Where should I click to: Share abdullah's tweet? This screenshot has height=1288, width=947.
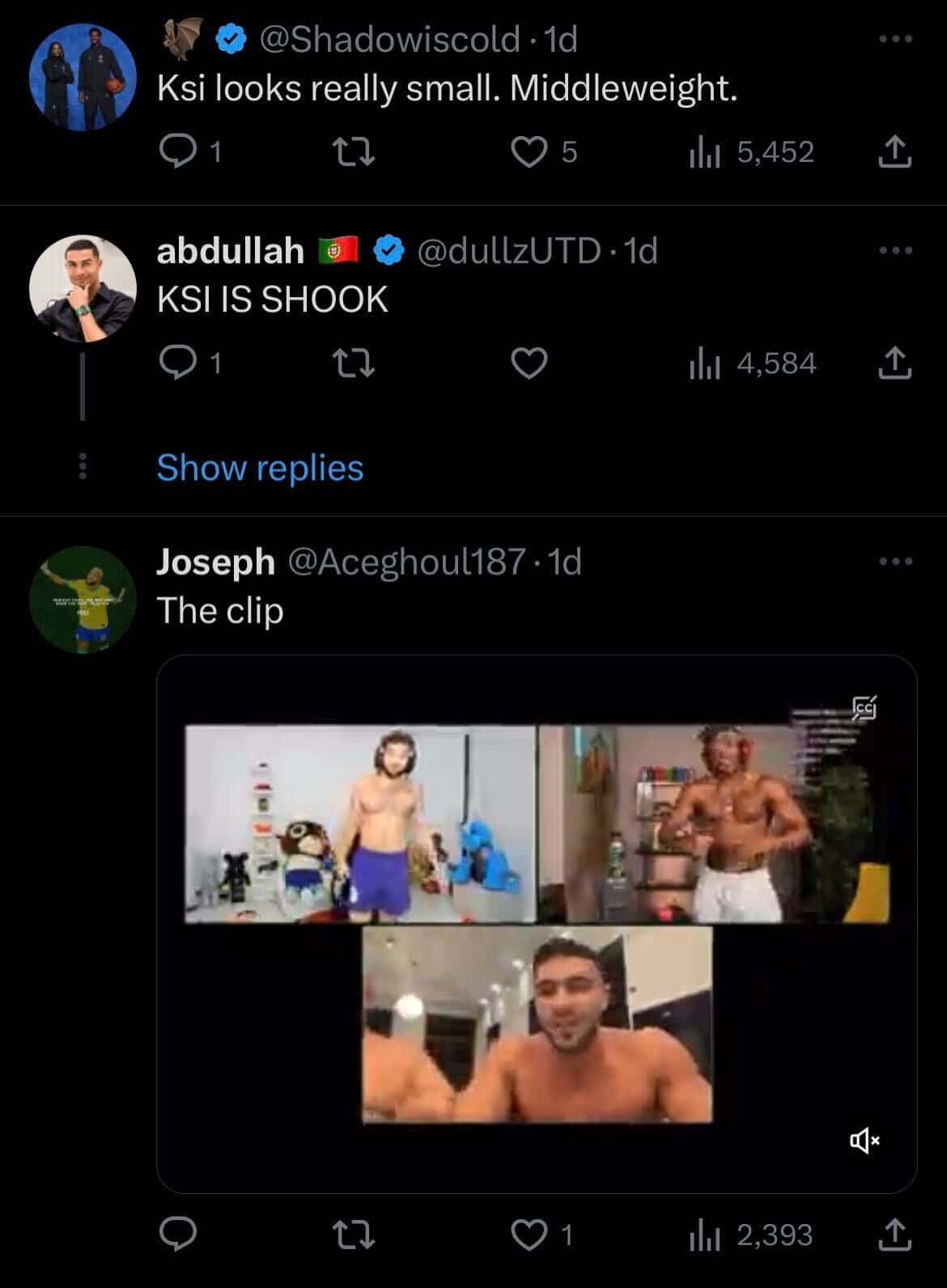[x=895, y=363]
